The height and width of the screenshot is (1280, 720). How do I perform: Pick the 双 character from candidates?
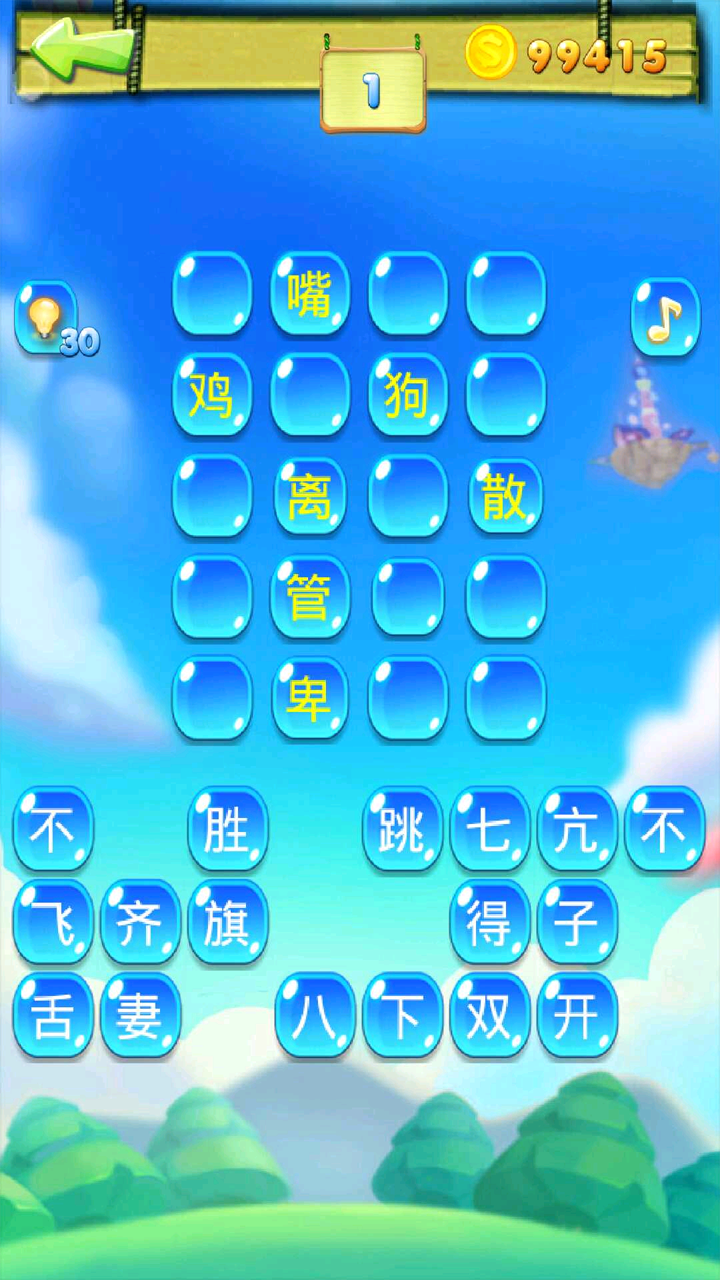(x=489, y=1016)
